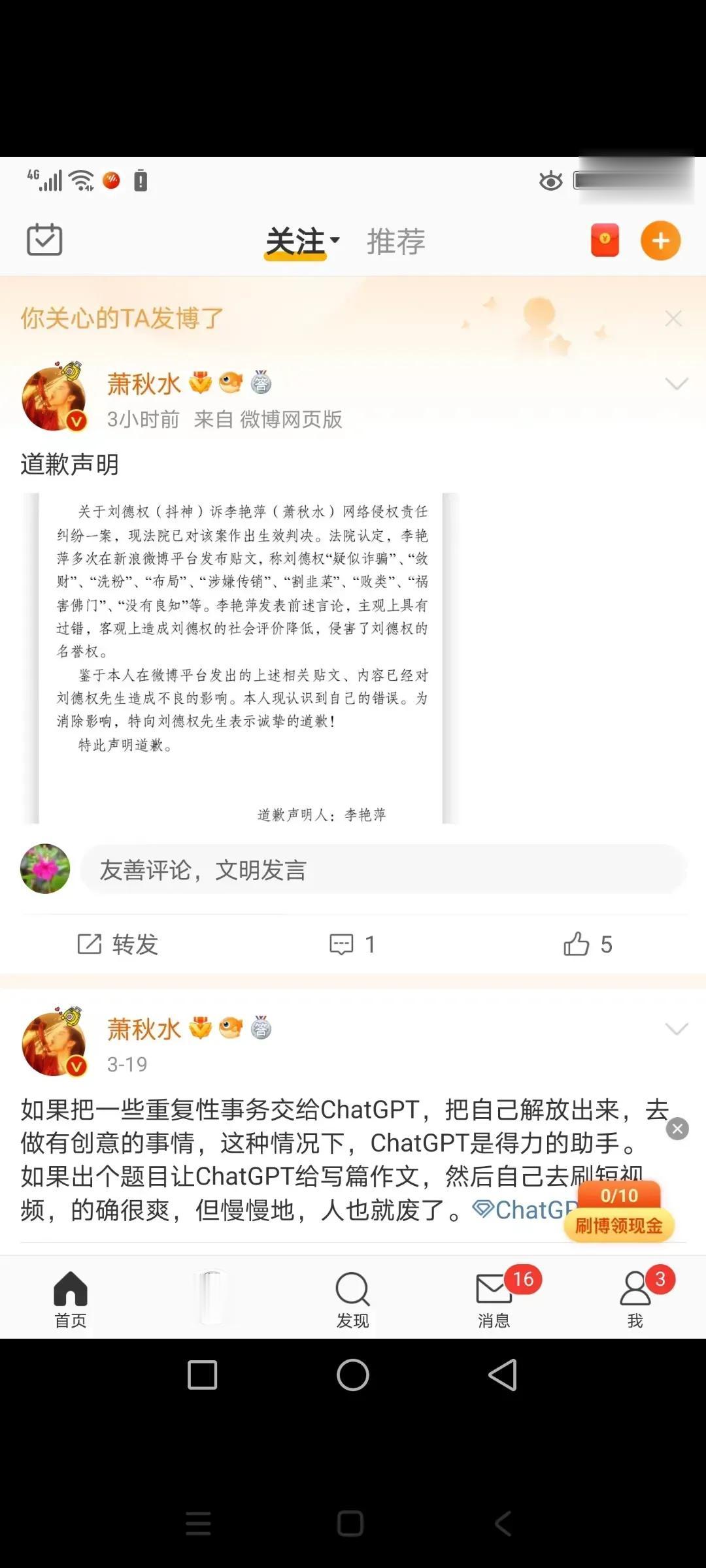Open the check-in calendar icon
Image resolution: width=706 pixels, height=1568 pixels.
44,240
